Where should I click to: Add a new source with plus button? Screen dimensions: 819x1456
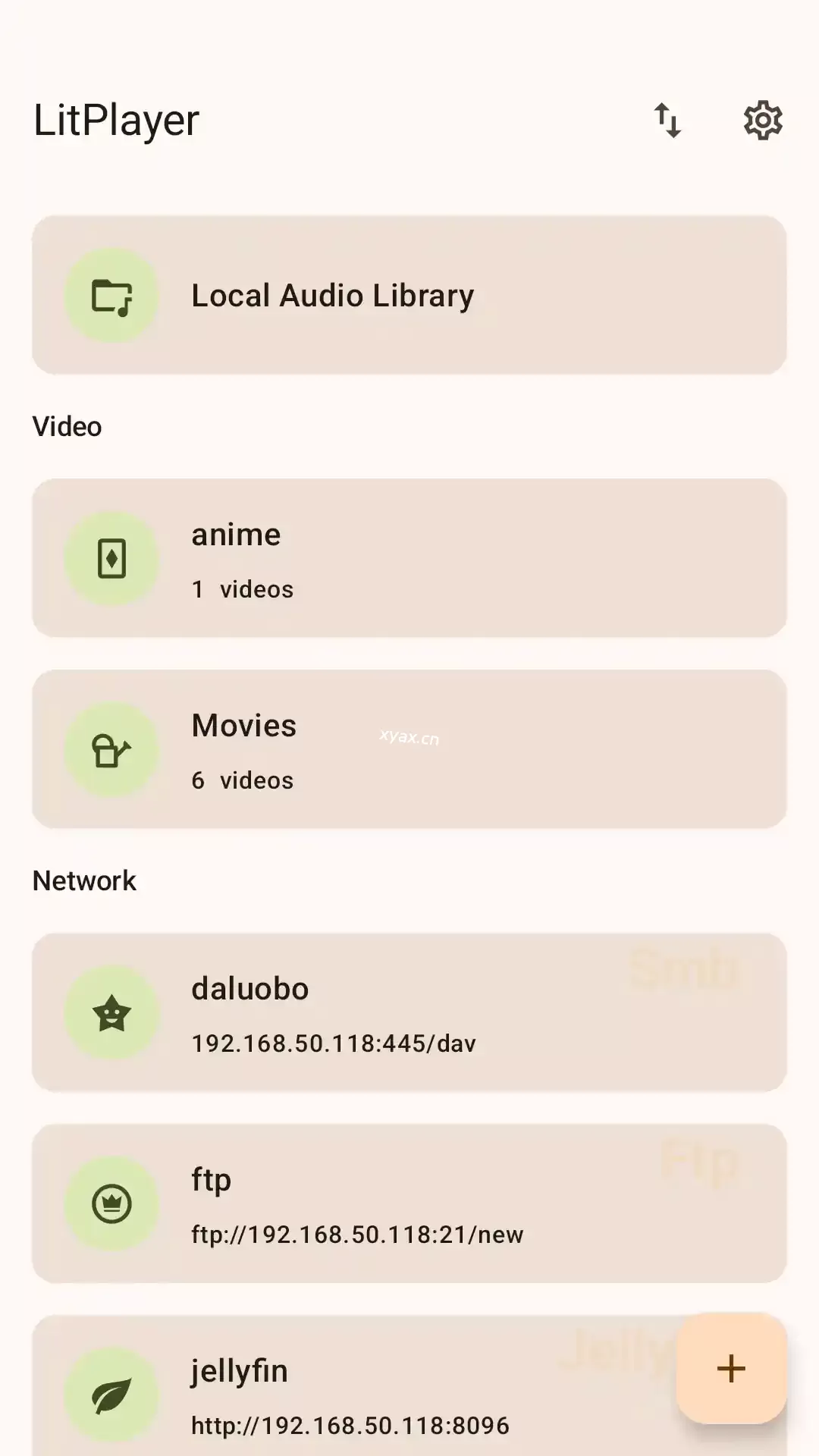pyautogui.click(x=731, y=1368)
